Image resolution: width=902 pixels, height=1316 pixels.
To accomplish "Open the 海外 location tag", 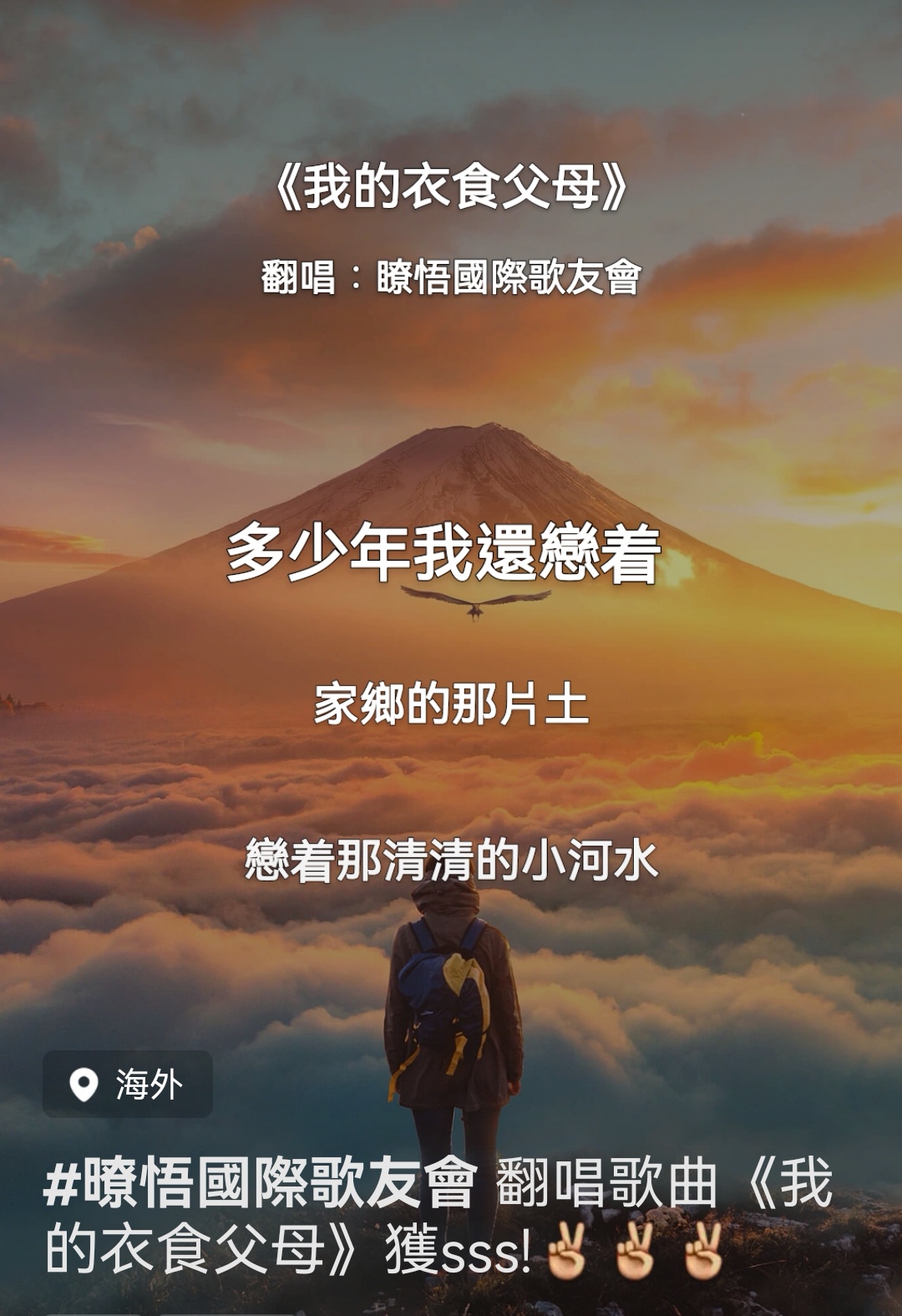I will click(x=128, y=1085).
